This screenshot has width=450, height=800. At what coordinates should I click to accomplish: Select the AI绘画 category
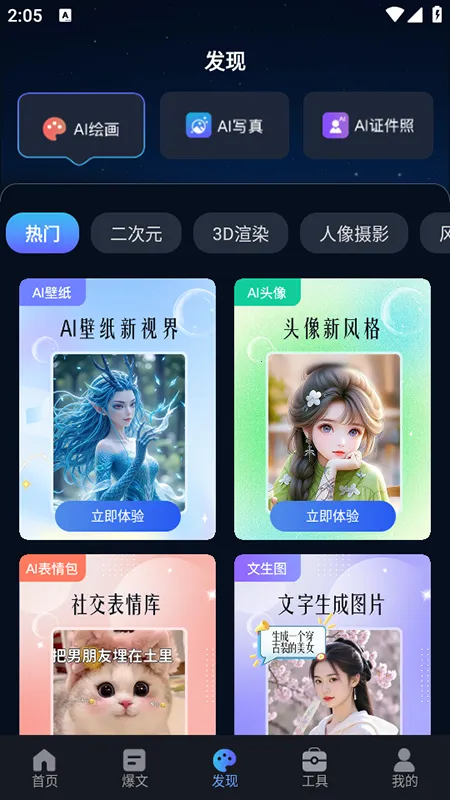click(x=81, y=126)
